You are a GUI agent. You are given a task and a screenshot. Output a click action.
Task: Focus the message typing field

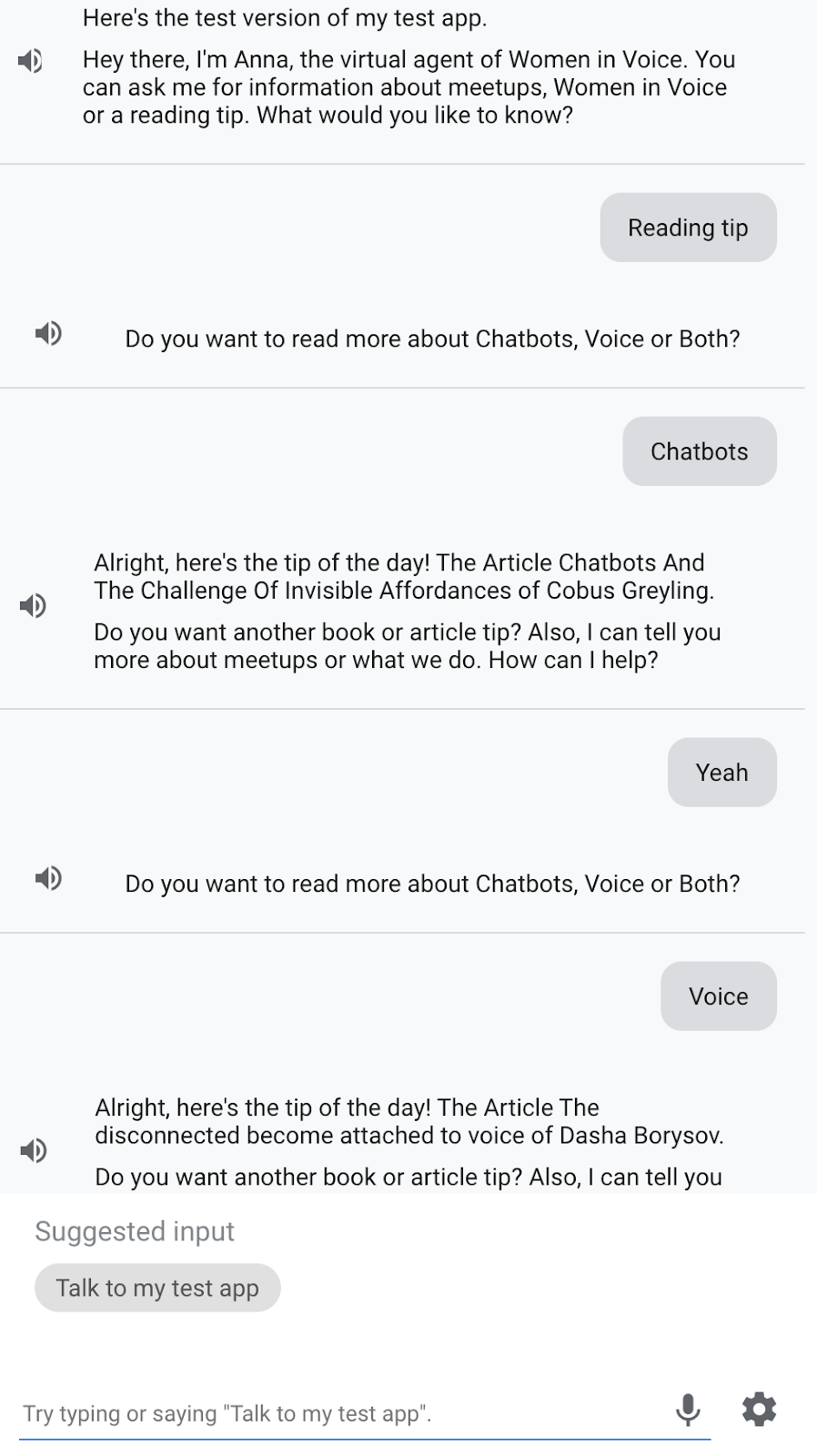(337, 1413)
